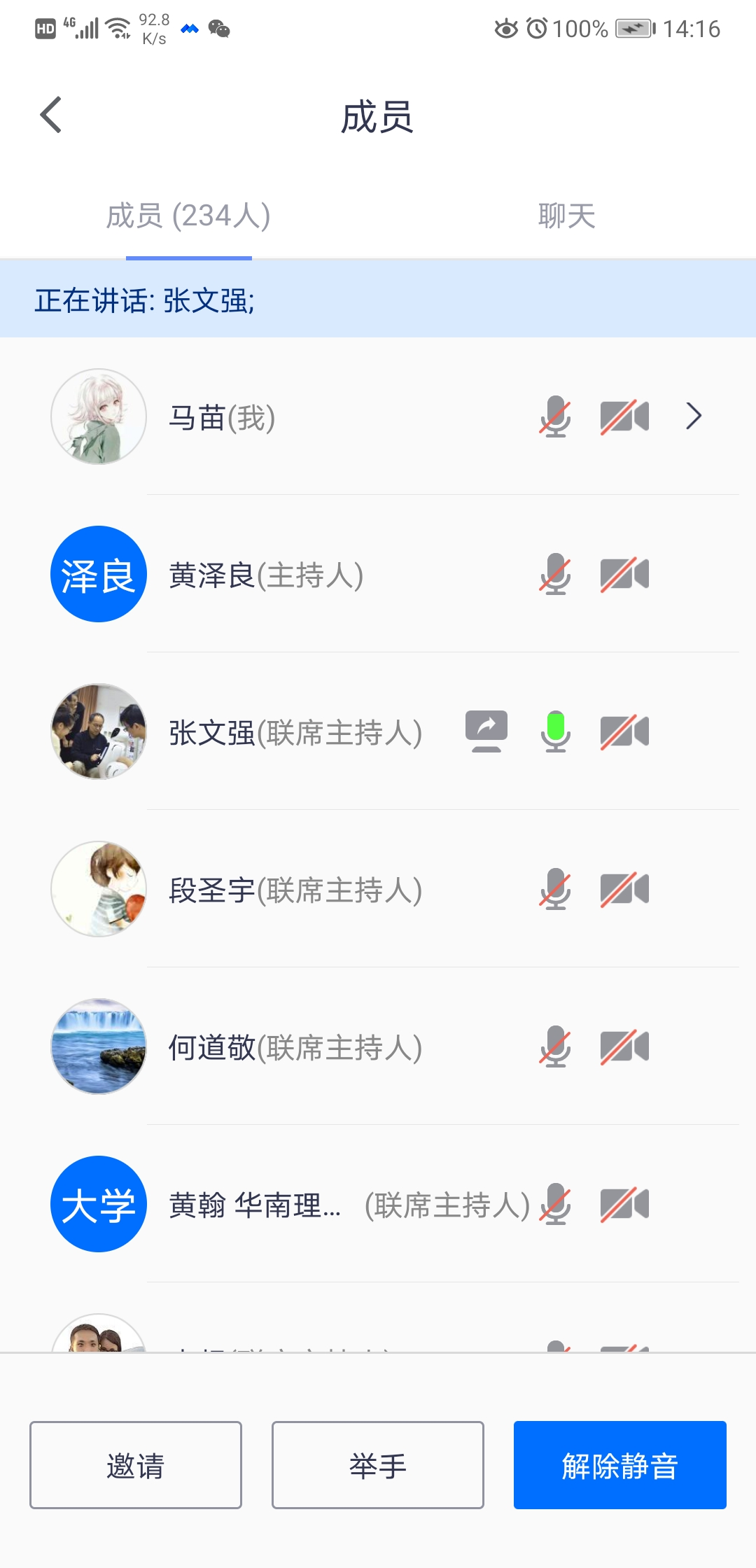Raise your hand with 举手
The height and width of the screenshot is (1568, 756).
click(x=378, y=1465)
